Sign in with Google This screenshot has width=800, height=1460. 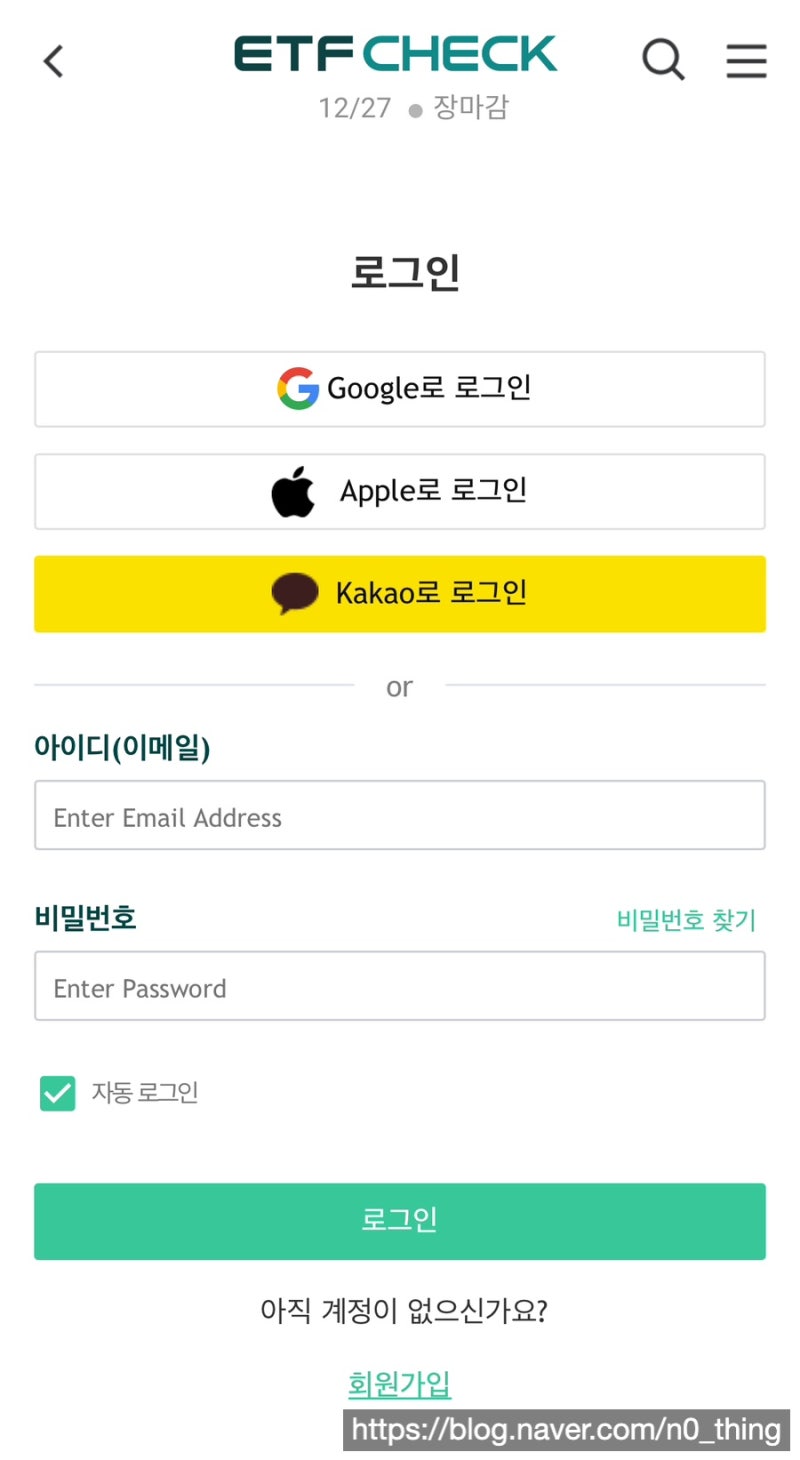(x=400, y=388)
